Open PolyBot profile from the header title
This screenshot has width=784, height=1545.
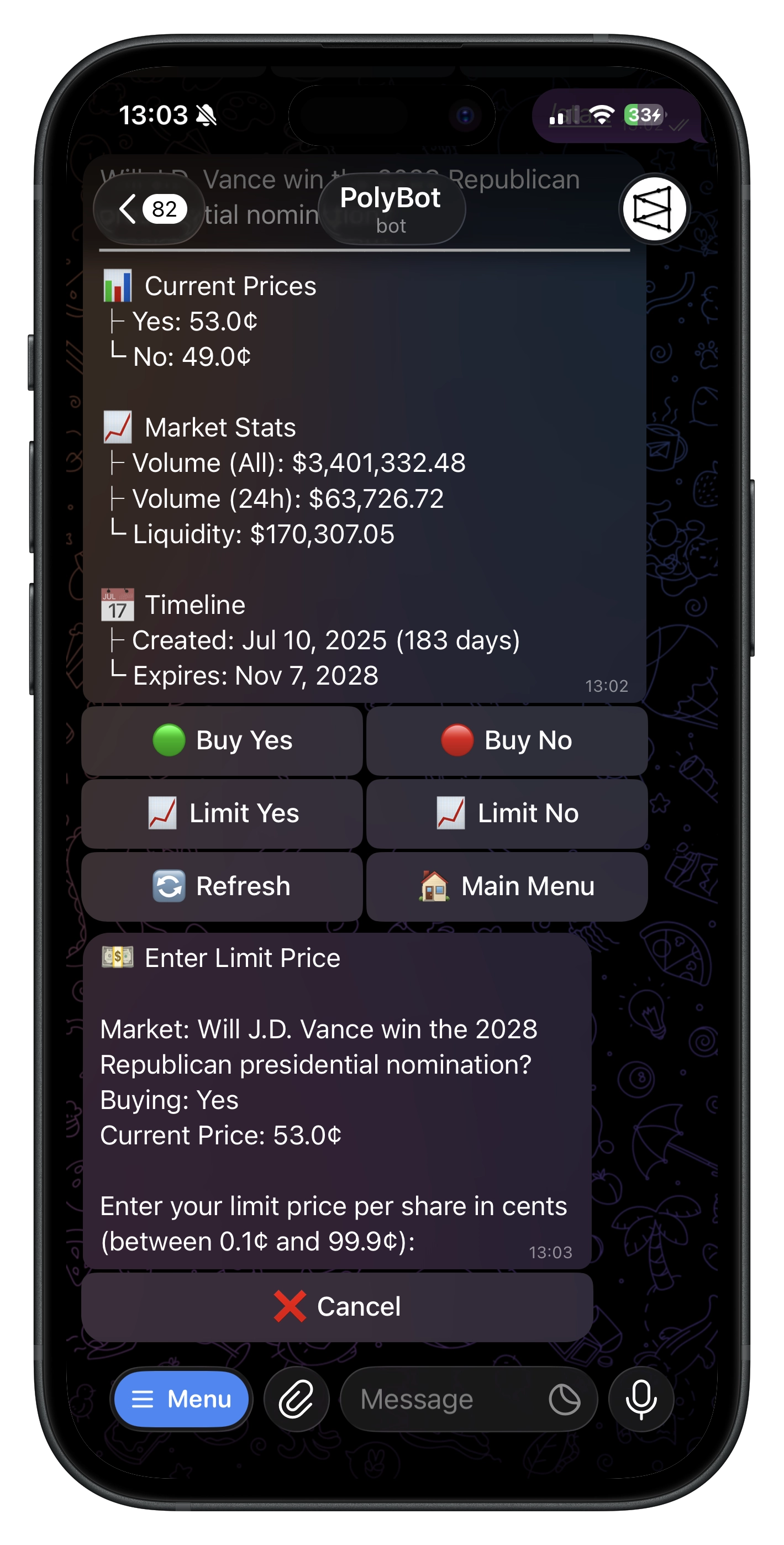coord(391,209)
